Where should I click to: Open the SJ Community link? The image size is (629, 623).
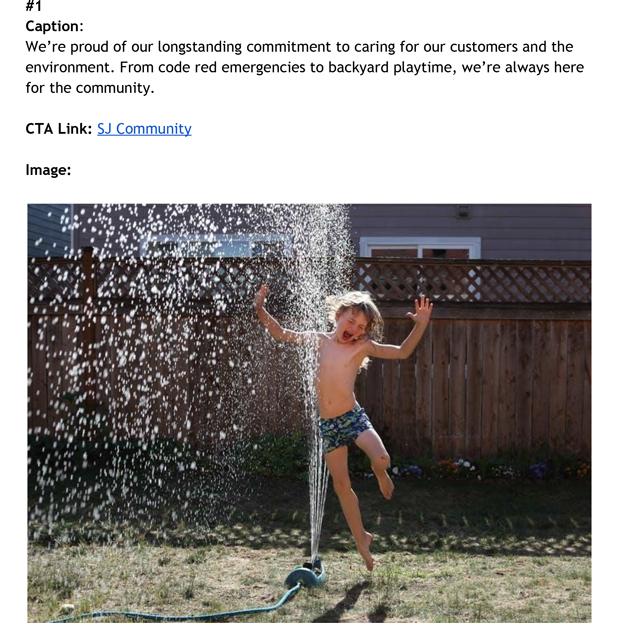point(144,129)
